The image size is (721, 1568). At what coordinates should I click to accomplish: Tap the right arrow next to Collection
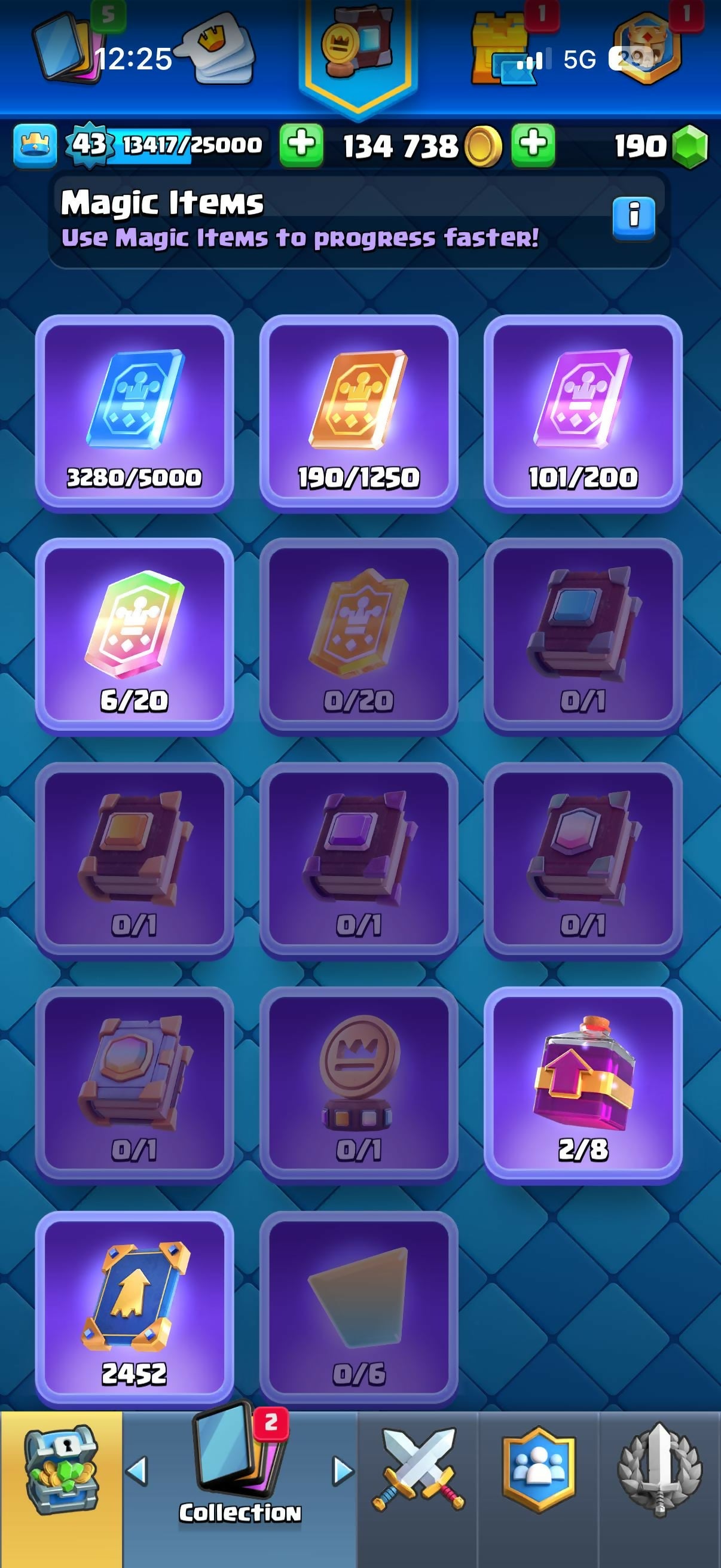(343, 1471)
